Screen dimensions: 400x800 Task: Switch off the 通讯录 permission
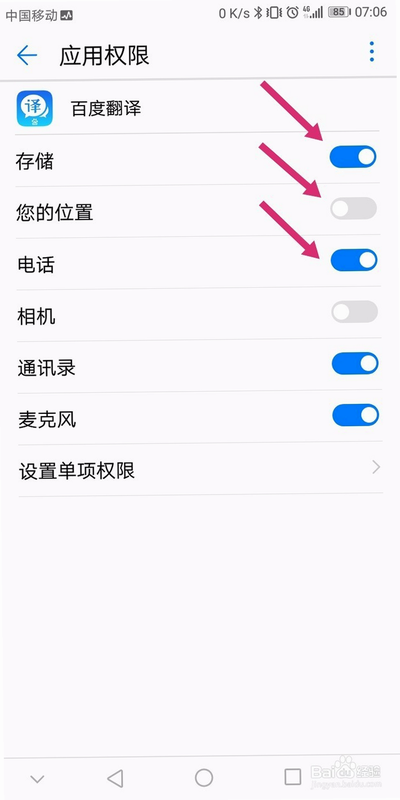point(355,364)
